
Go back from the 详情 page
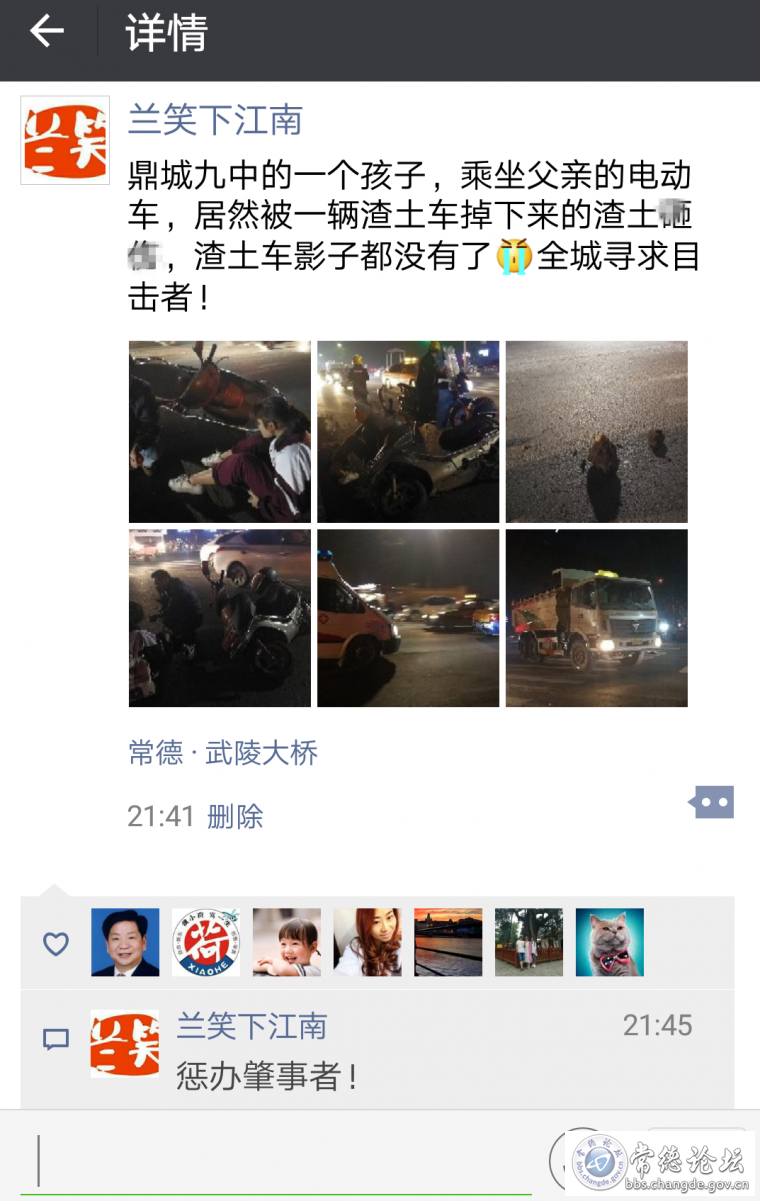pyautogui.click(x=46, y=33)
